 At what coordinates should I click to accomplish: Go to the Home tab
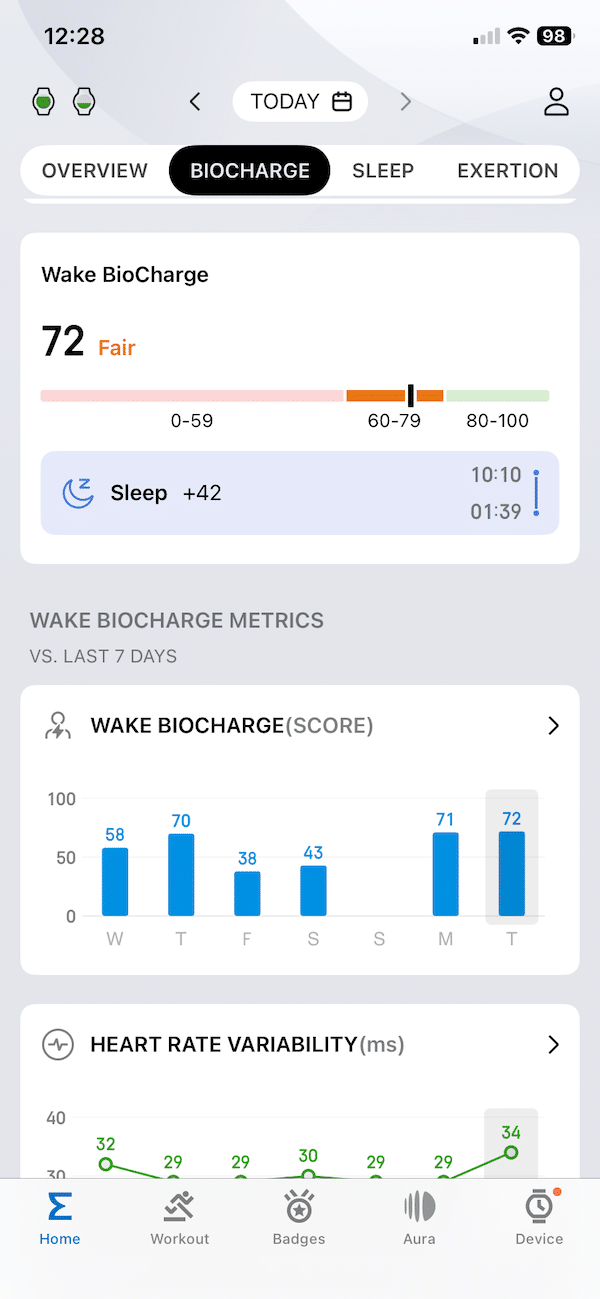(x=60, y=1218)
